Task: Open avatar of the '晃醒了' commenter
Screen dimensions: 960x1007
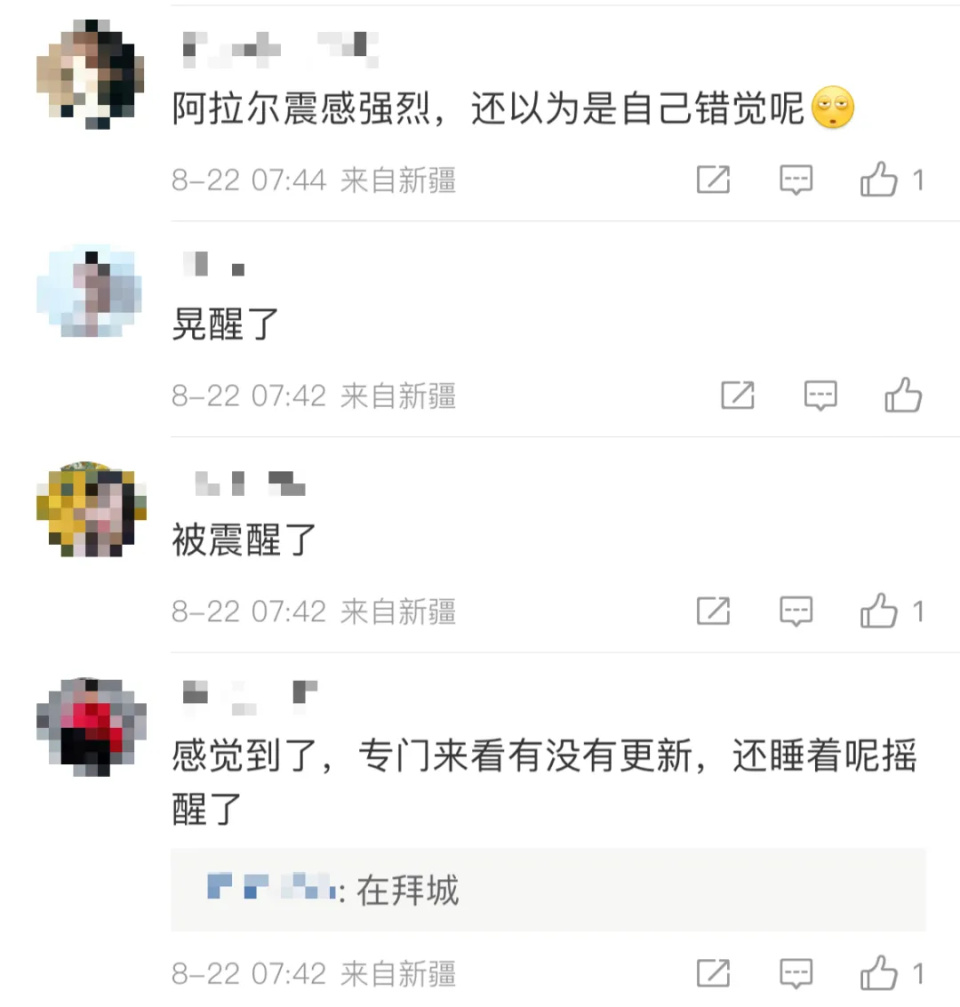Action: click(x=90, y=290)
